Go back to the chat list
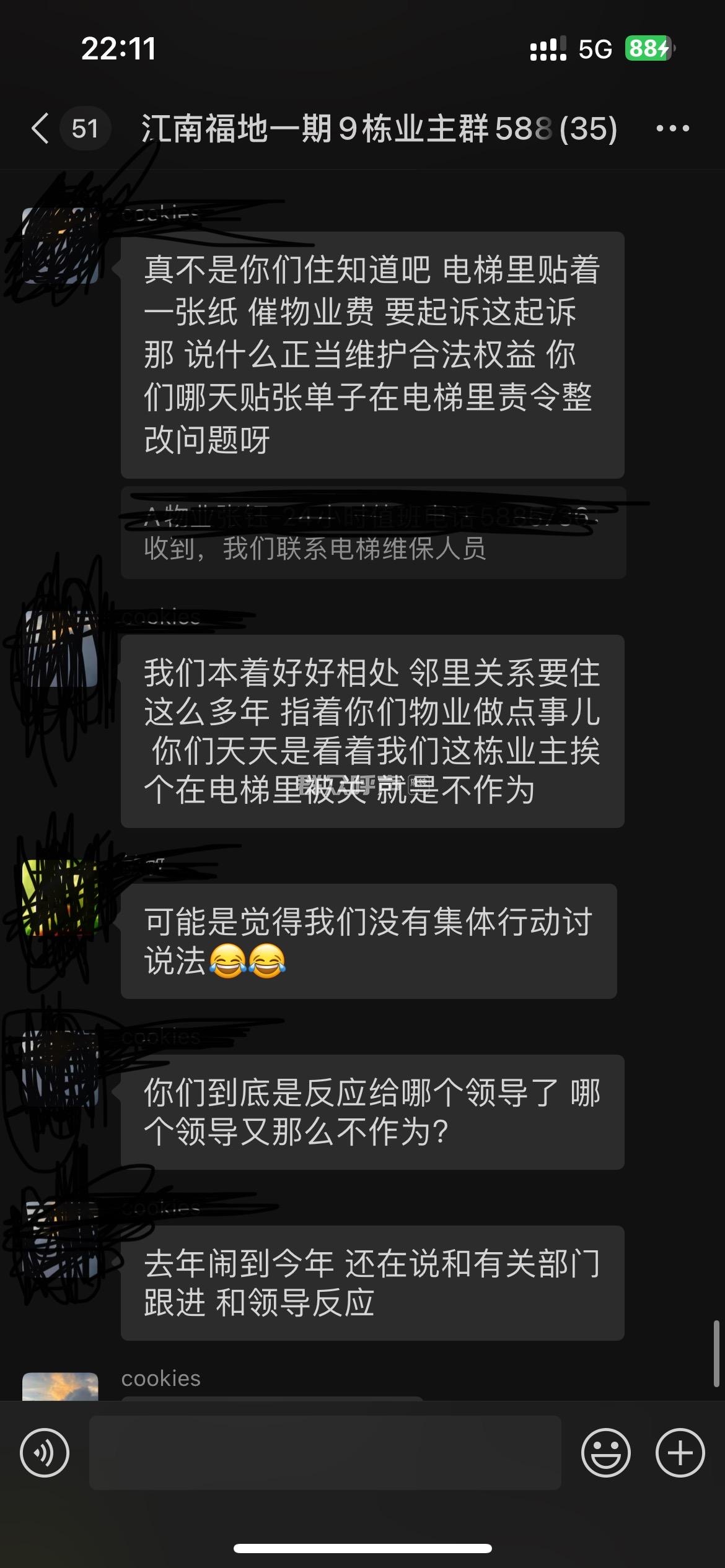 [x=41, y=129]
